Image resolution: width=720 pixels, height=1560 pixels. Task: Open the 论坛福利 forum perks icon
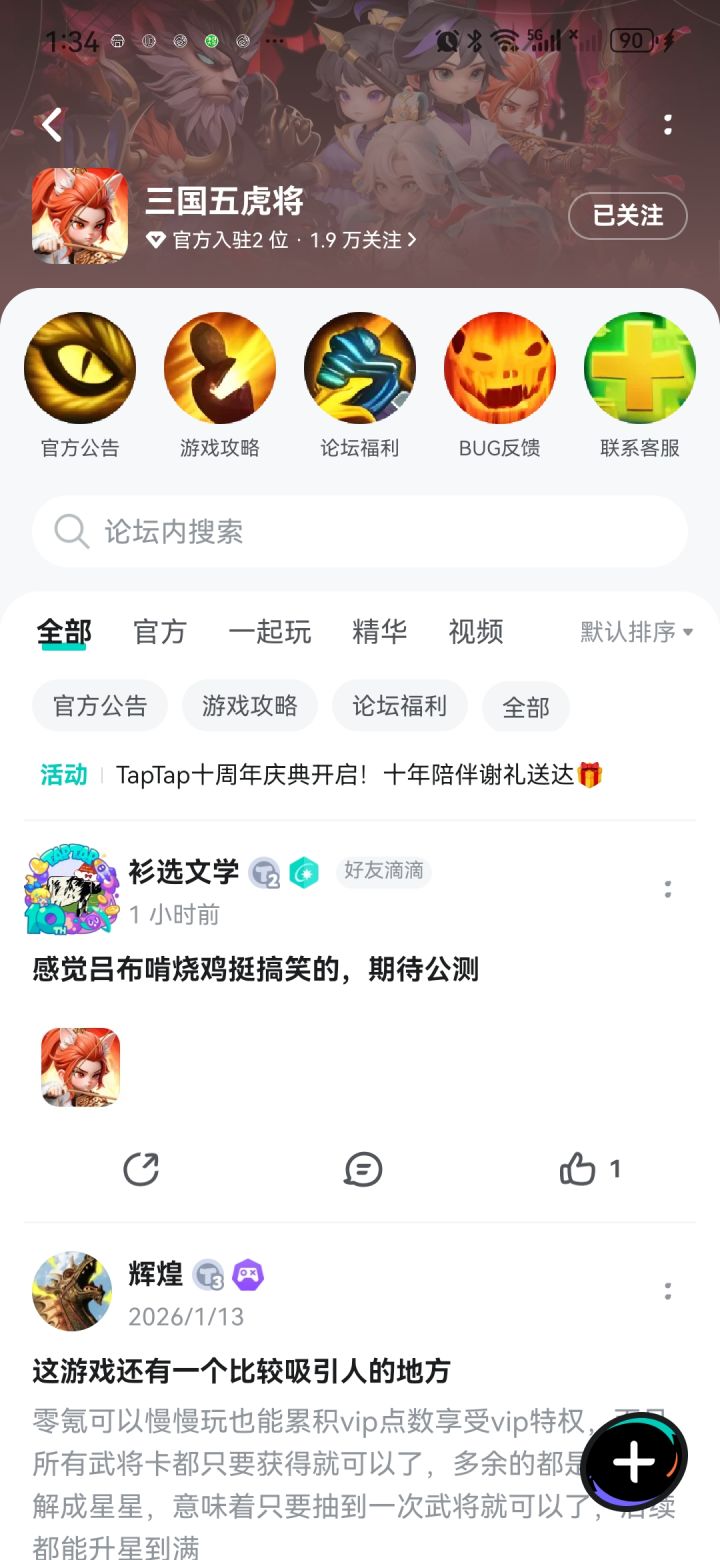click(x=360, y=368)
